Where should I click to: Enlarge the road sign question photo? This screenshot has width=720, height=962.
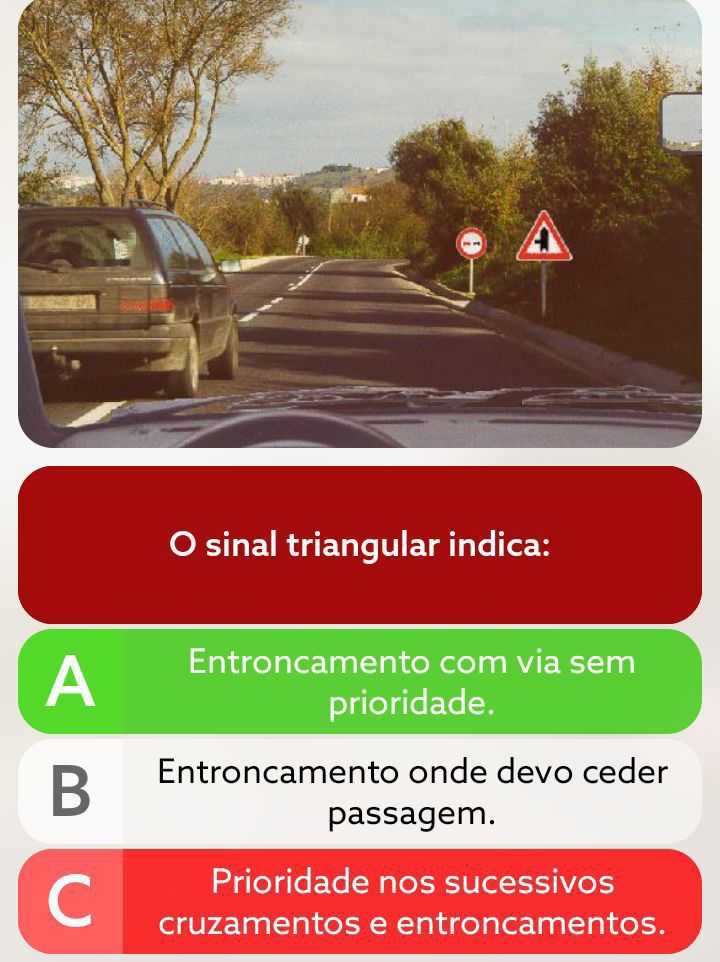360,222
